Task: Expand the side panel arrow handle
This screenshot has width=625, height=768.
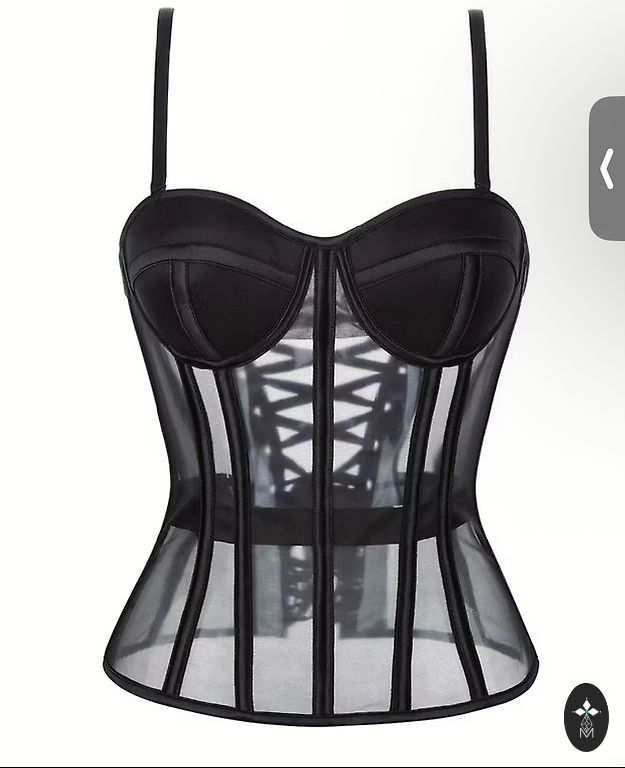Action: click(607, 168)
